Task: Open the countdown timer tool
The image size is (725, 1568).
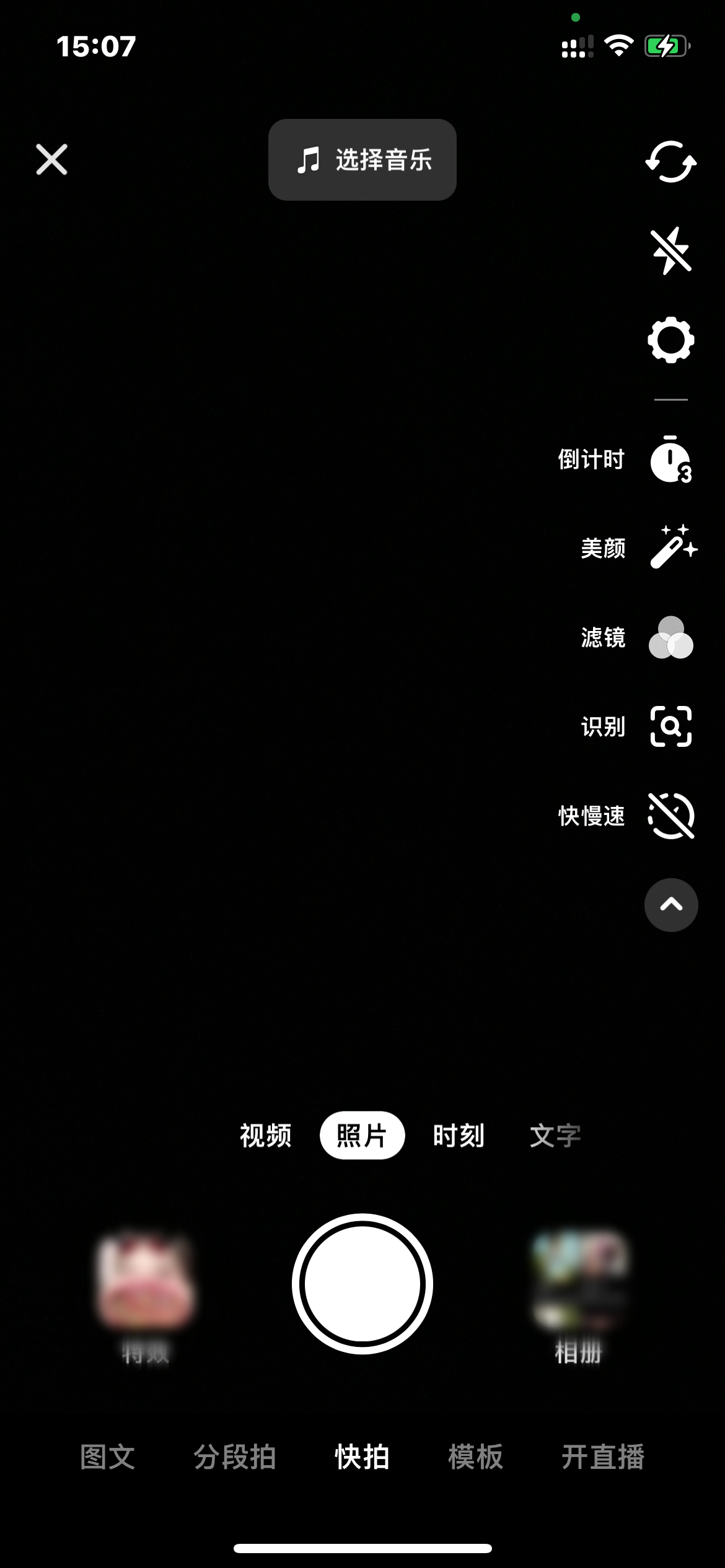Action: click(671, 460)
